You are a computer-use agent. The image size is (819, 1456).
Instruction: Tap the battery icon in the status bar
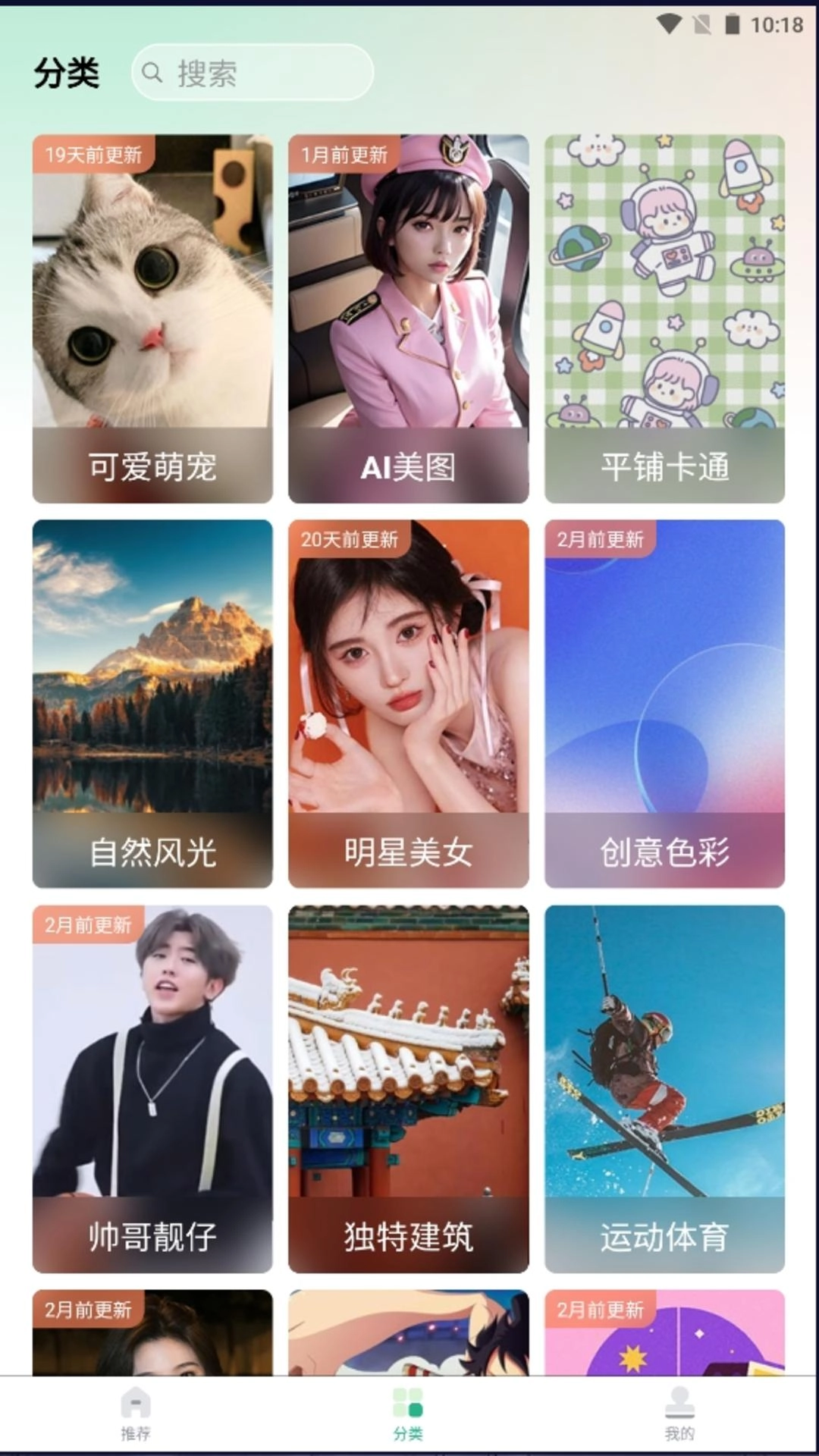click(x=732, y=23)
